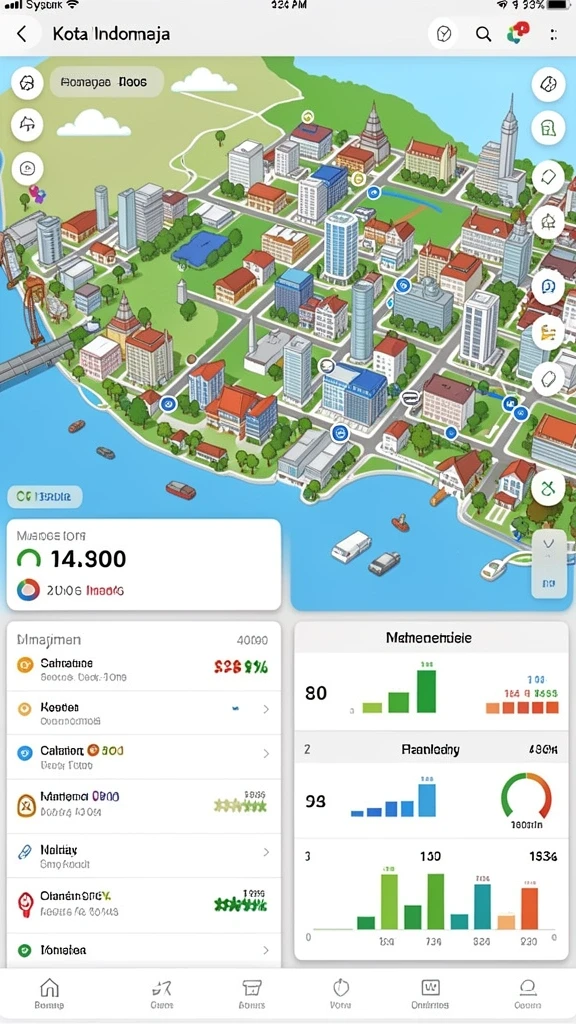576x1024 pixels.
Task: Expand the down-chevron control on the map's right edge
Action: (549, 543)
